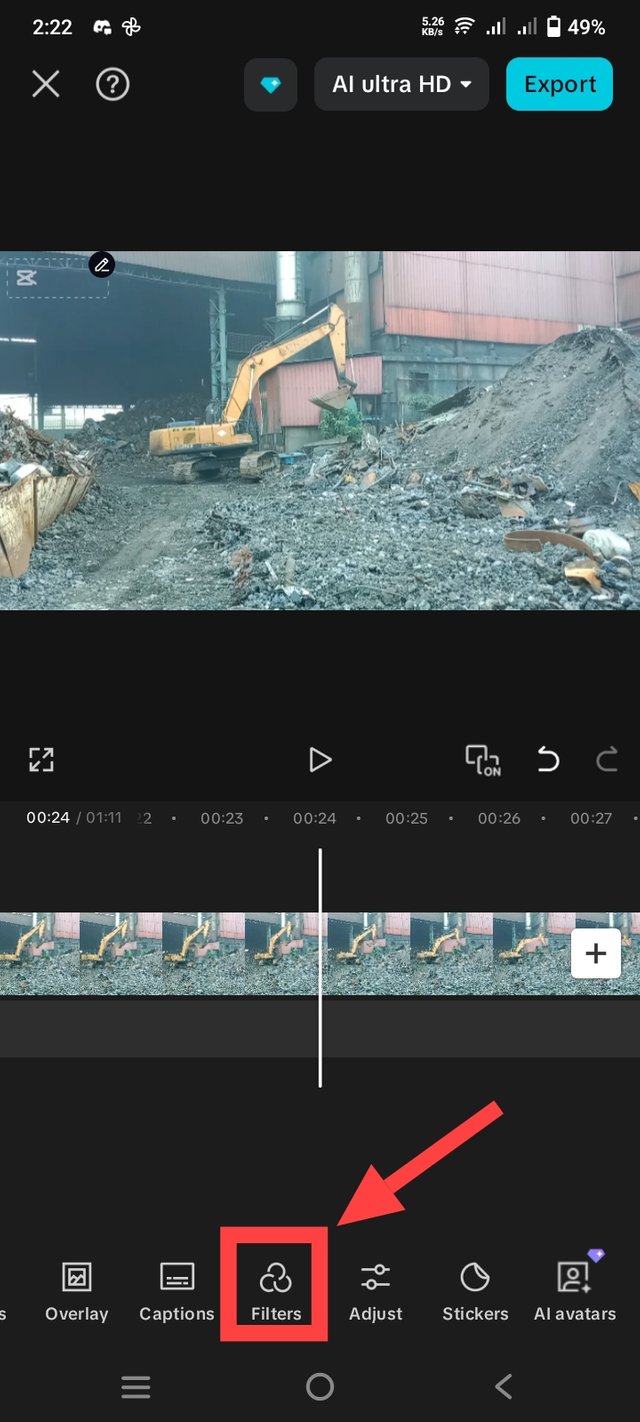Screen dimensions: 640x1422
Task: Play the video preview
Action: pyautogui.click(x=319, y=760)
